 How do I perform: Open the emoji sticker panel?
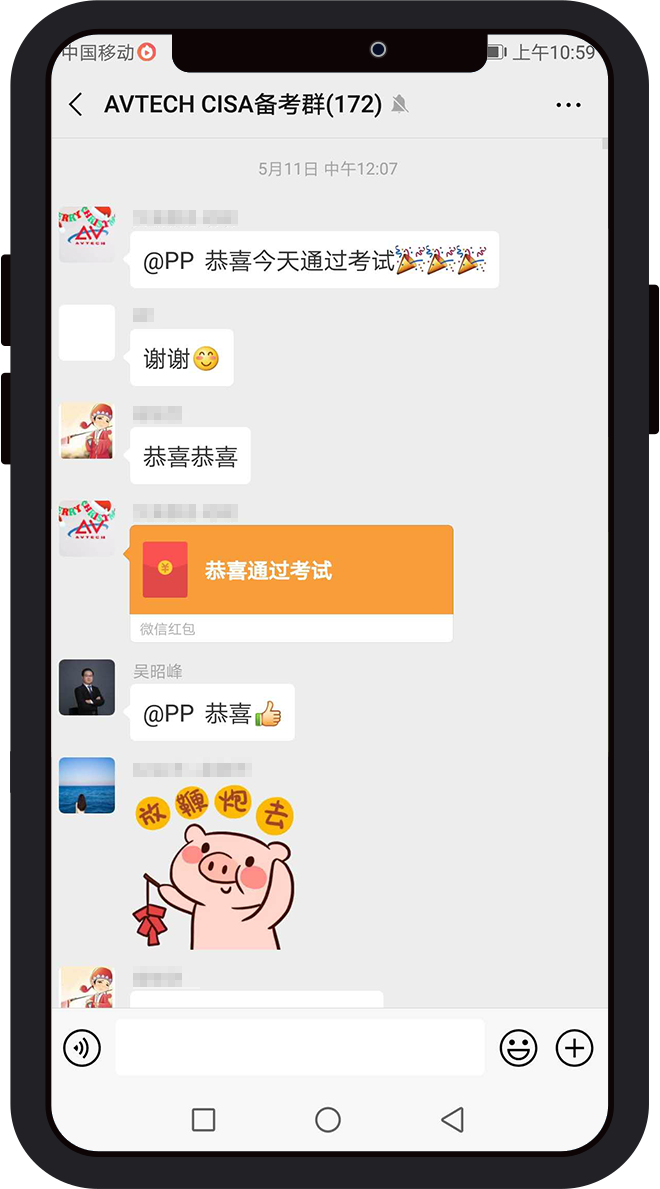click(518, 1048)
